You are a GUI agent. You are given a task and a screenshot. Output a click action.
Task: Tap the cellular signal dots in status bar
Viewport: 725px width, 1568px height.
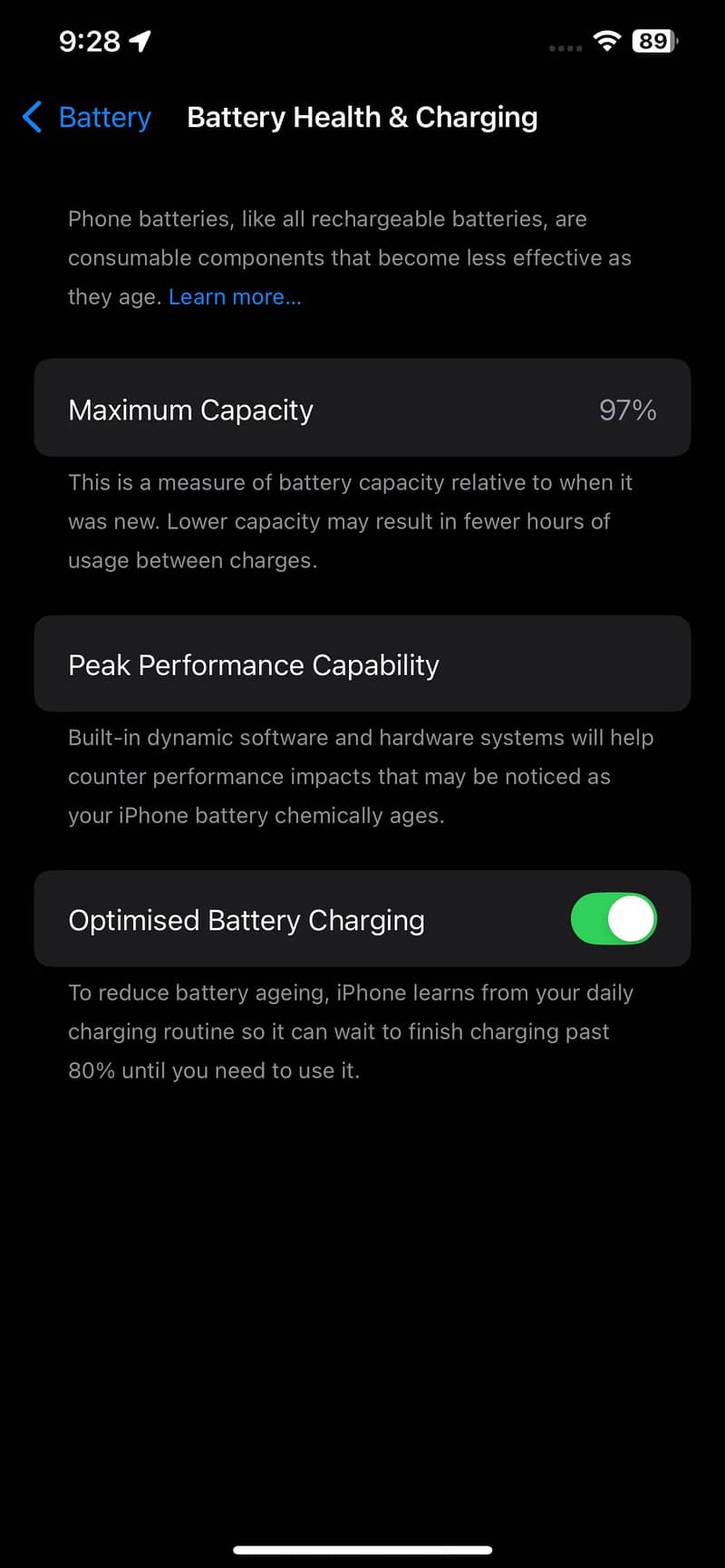pos(564,48)
